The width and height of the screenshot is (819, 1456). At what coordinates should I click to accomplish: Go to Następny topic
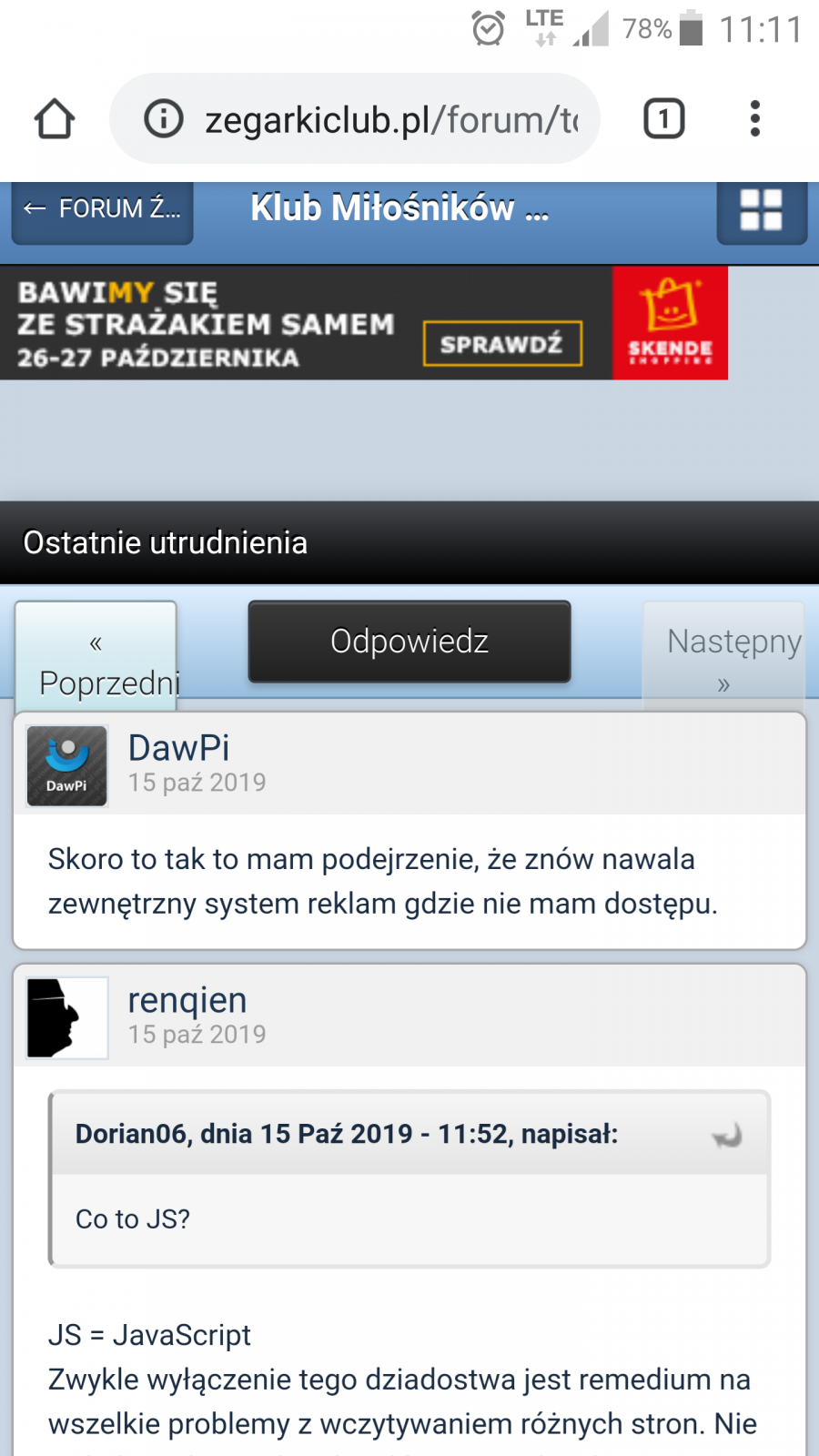pos(723,657)
